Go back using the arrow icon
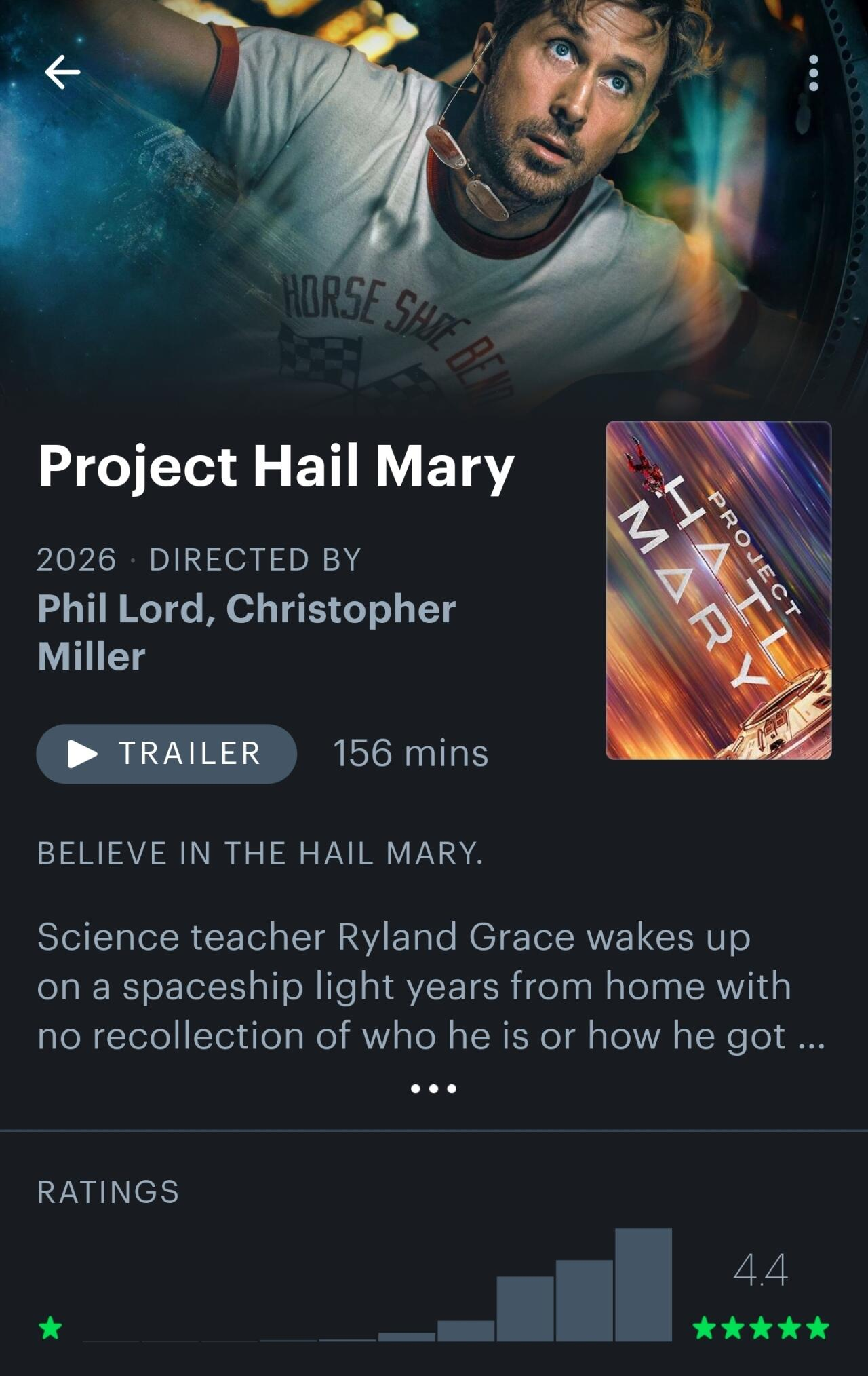Image resolution: width=868 pixels, height=1376 pixels. click(x=62, y=72)
